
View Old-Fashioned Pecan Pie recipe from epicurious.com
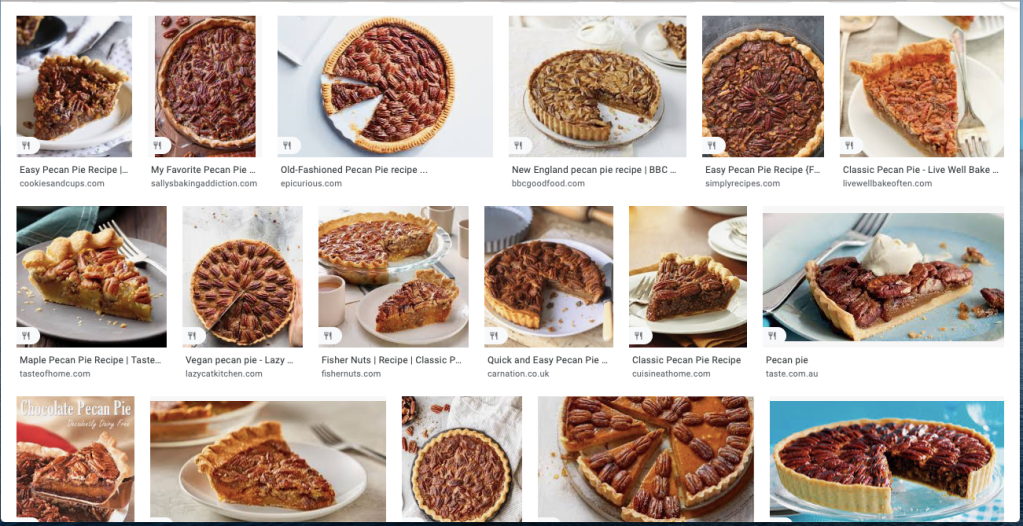point(385,86)
